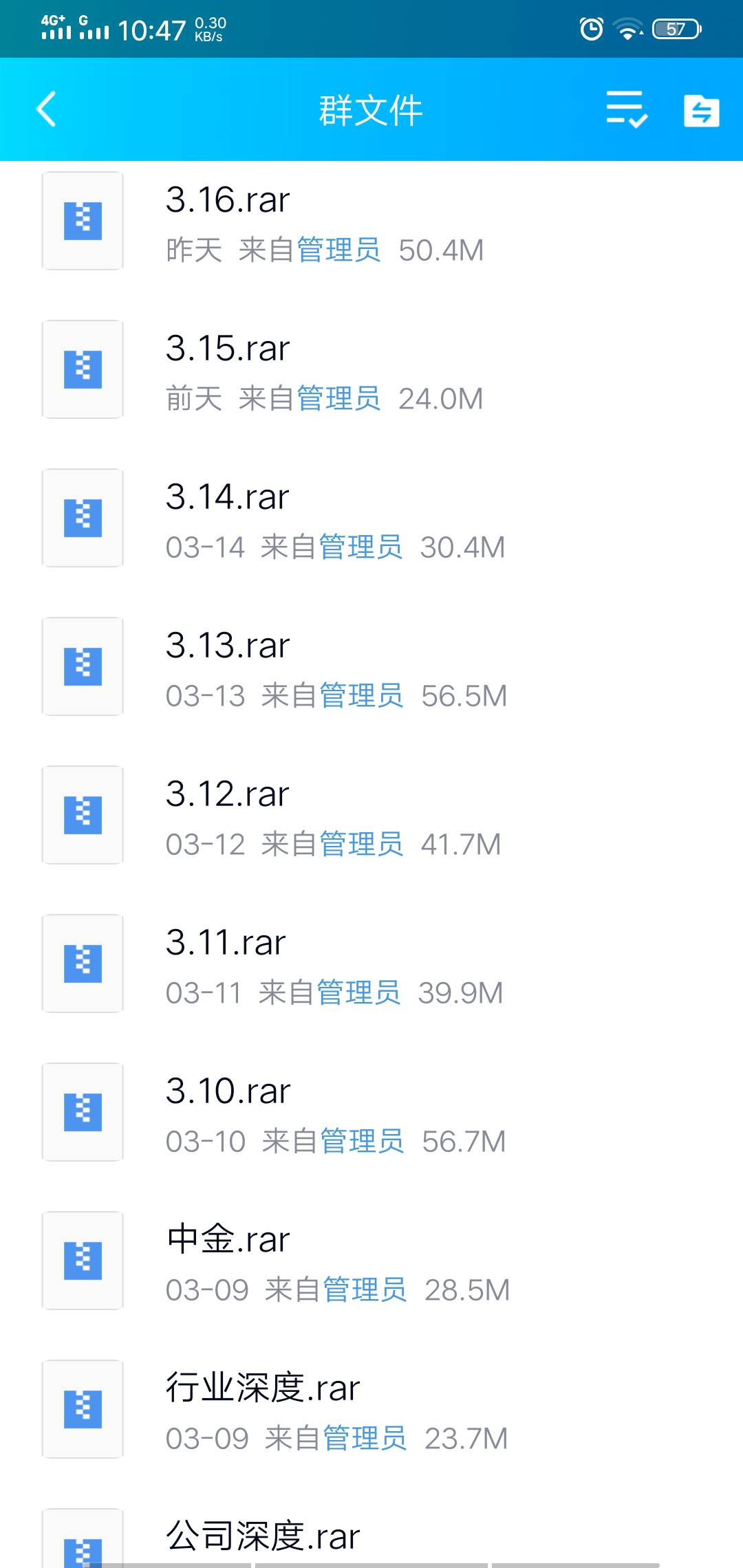Open the multi-select list icon

(x=626, y=110)
